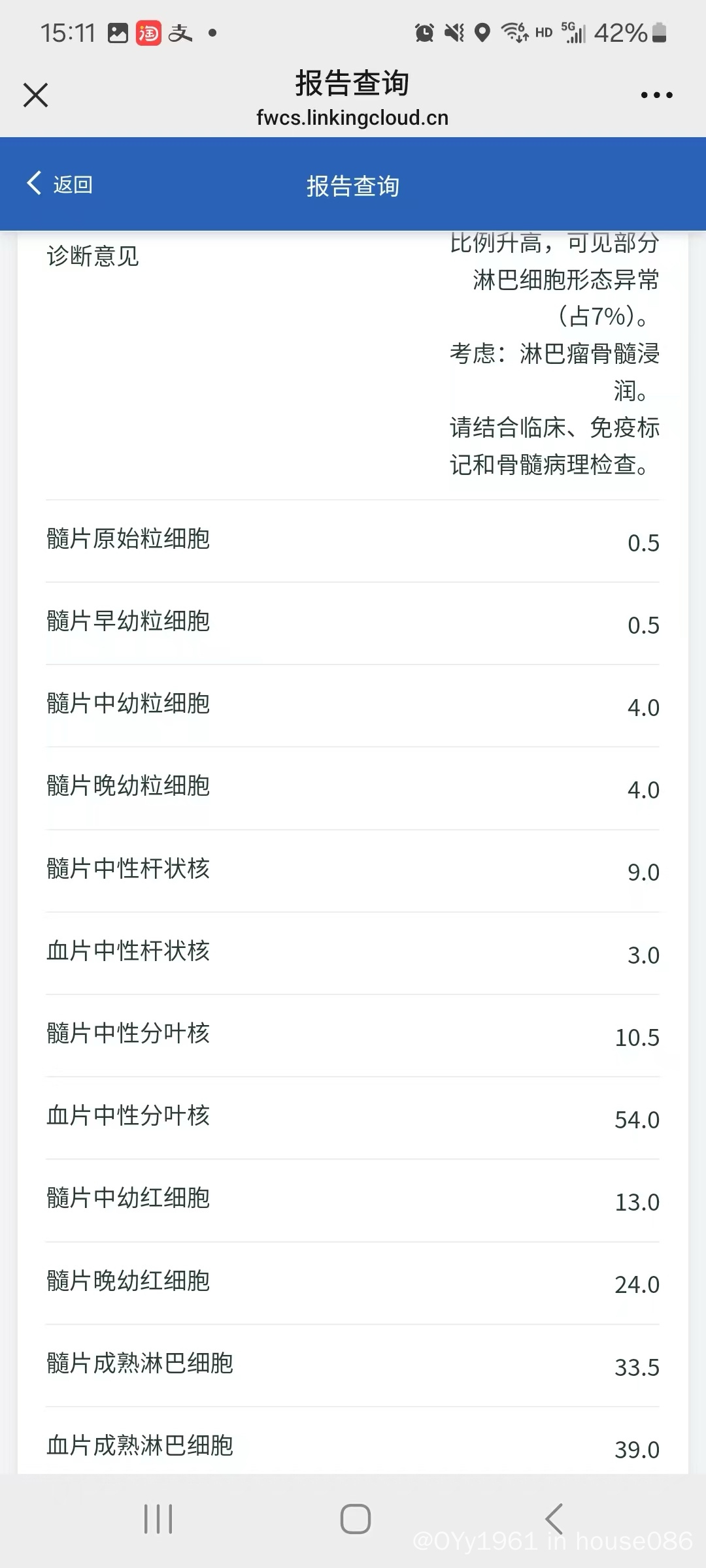Tap the system back navigation button
Viewport: 706px width, 1568px height.
click(x=554, y=1518)
